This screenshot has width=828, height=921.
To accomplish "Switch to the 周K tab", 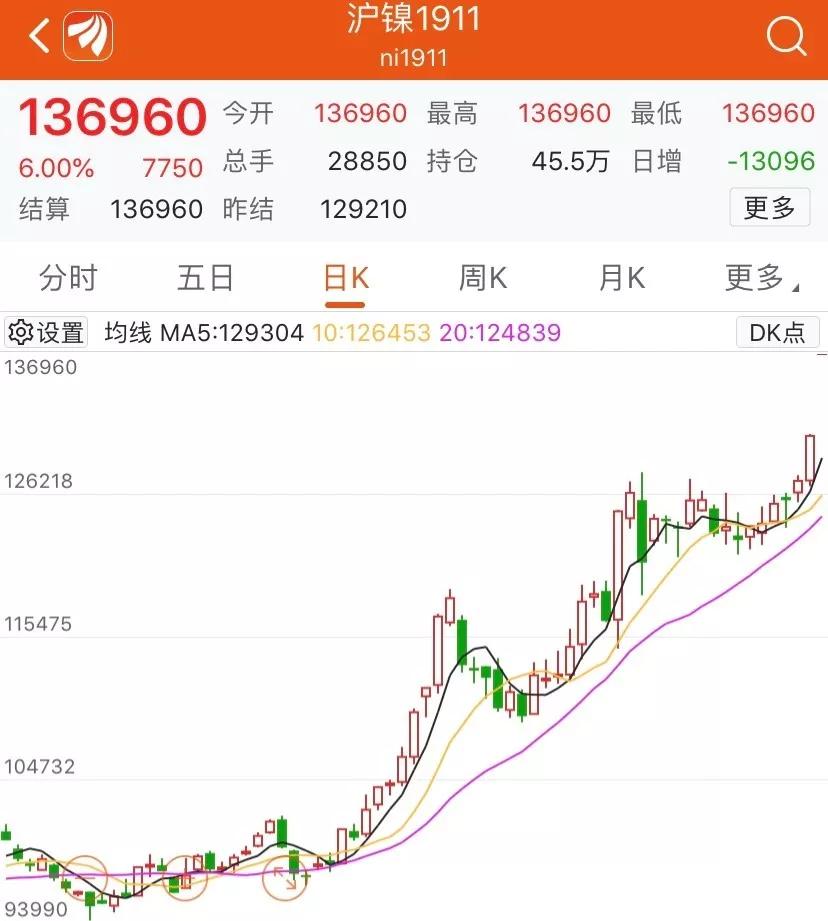I will coord(483,278).
